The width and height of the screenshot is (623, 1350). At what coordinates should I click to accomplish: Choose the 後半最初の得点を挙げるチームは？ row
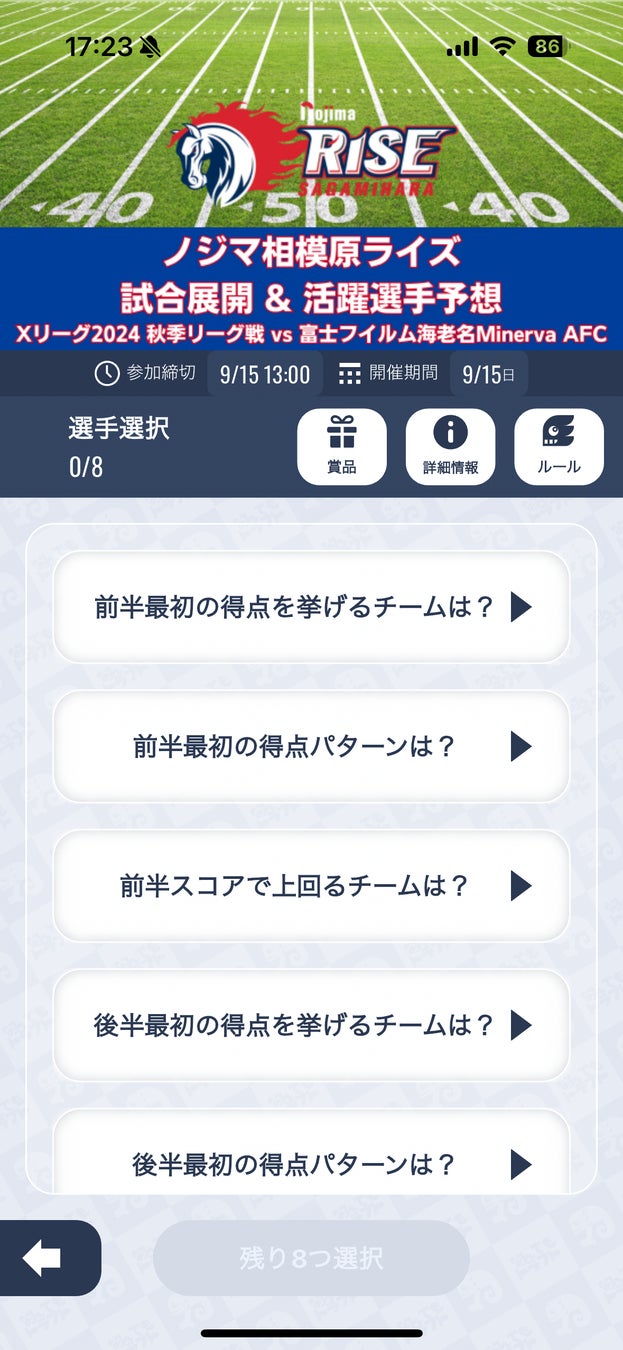click(x=311, y=1025)
